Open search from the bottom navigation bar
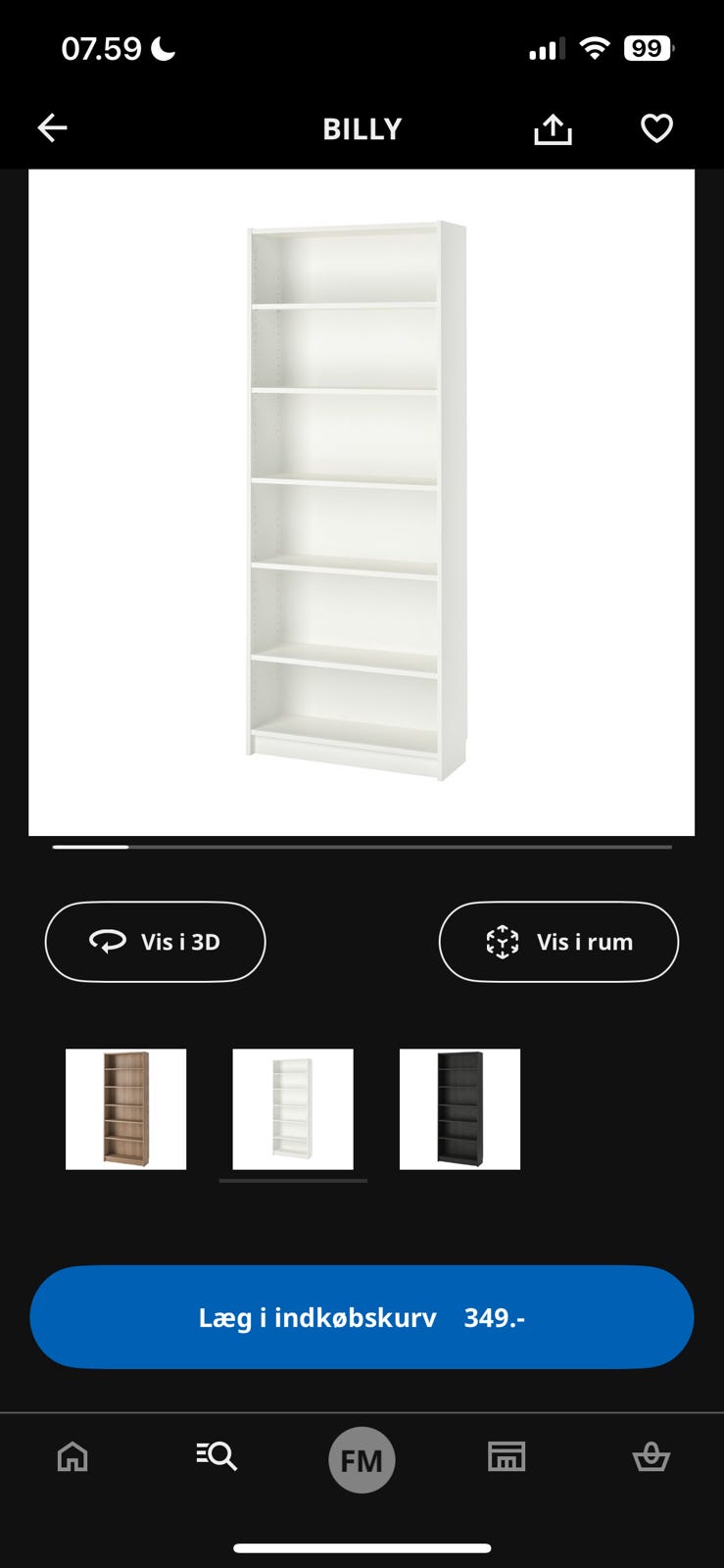The width and height of the screenshot is (724, 1568). [x=217, y=1458]
